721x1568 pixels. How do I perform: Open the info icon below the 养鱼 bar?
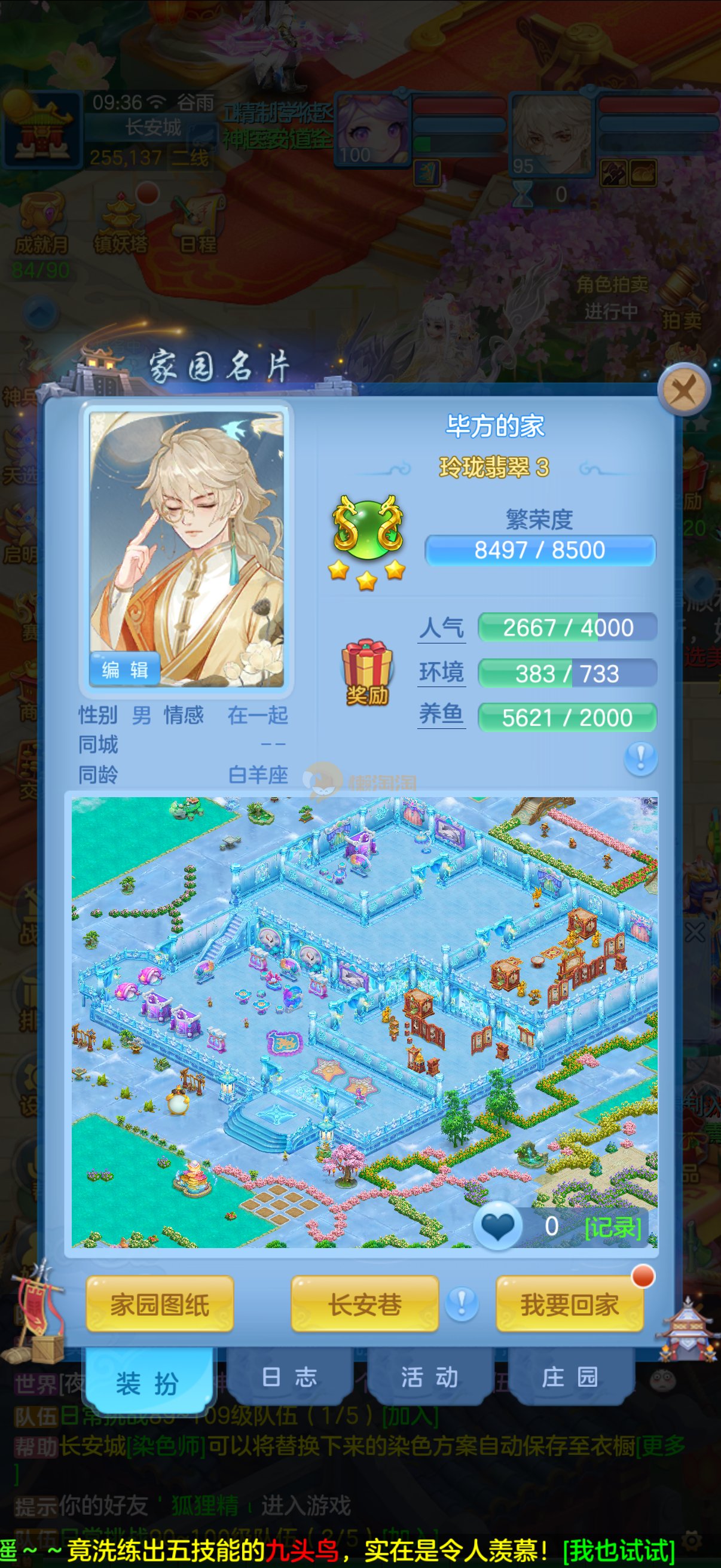point(640,758)
